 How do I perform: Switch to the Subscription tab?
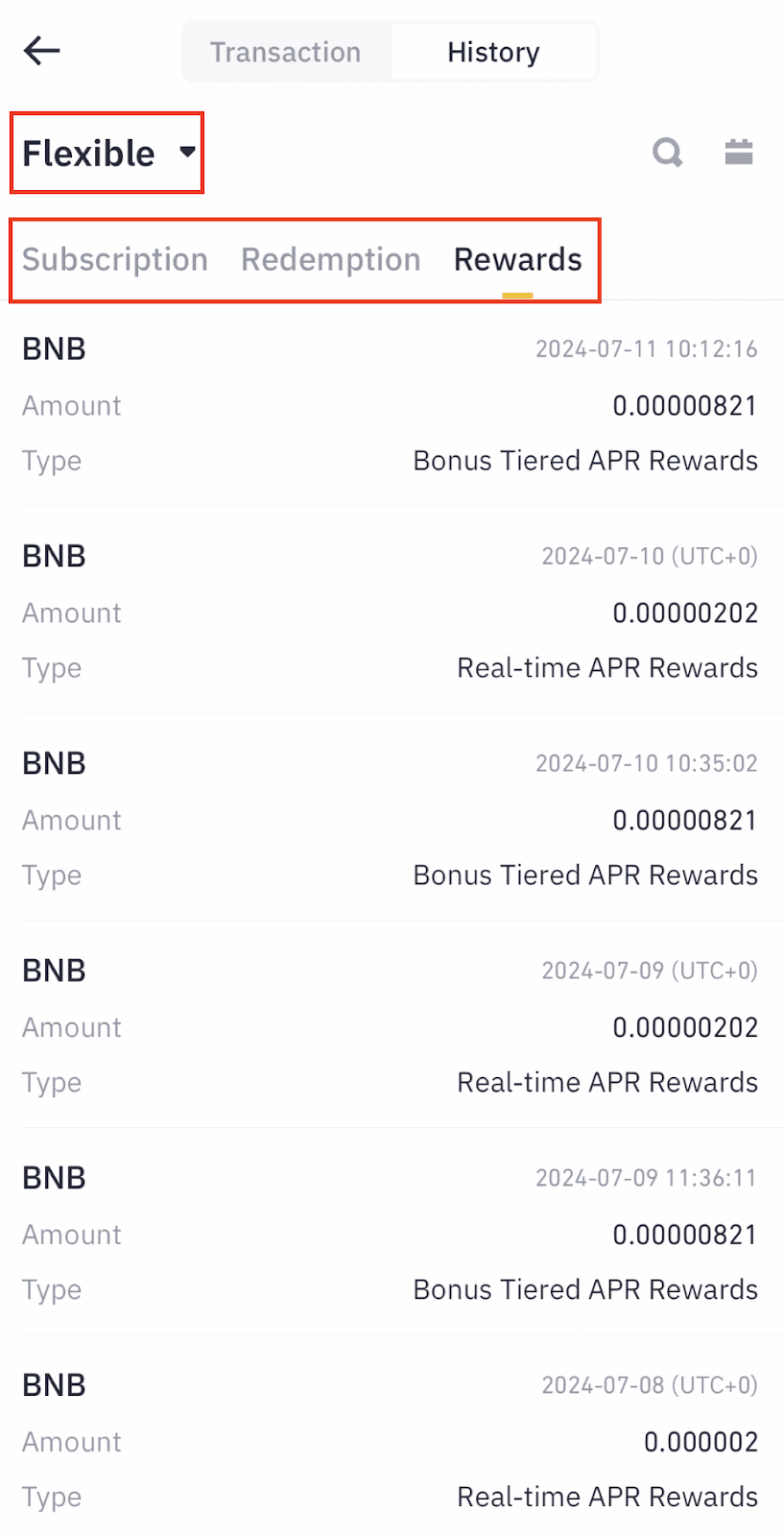click(x=115, y=260)
